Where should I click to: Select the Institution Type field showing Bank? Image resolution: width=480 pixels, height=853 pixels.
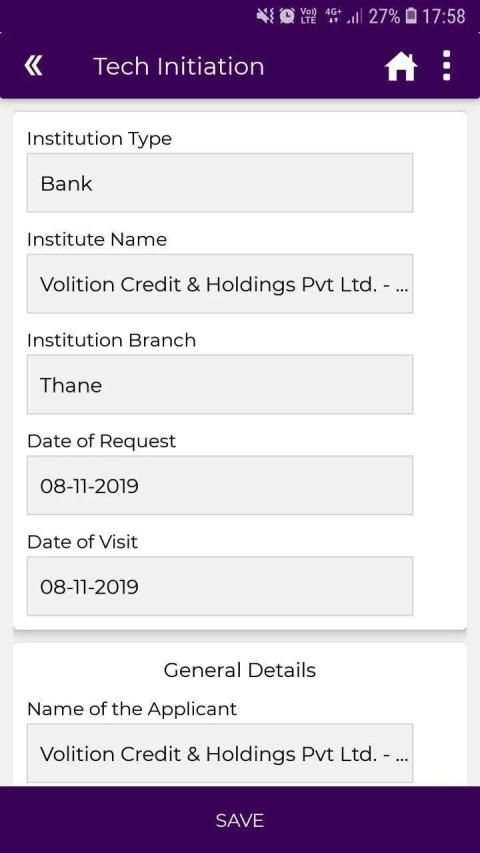pos(220,183)
